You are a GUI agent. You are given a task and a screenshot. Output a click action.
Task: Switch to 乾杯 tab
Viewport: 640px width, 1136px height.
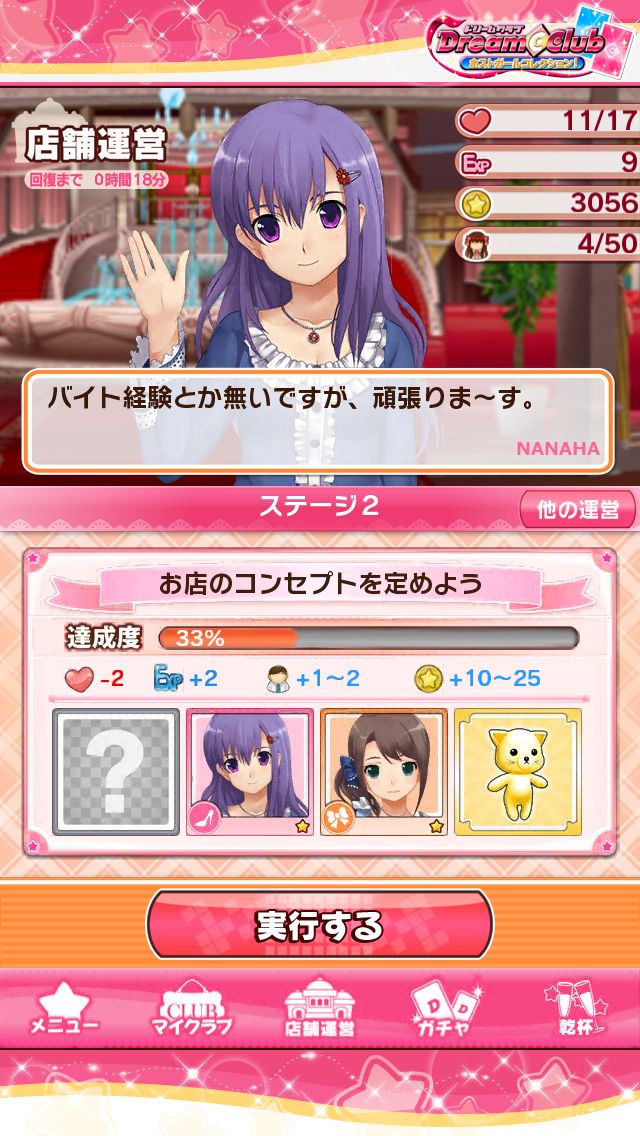click(x=575, y=1008)
